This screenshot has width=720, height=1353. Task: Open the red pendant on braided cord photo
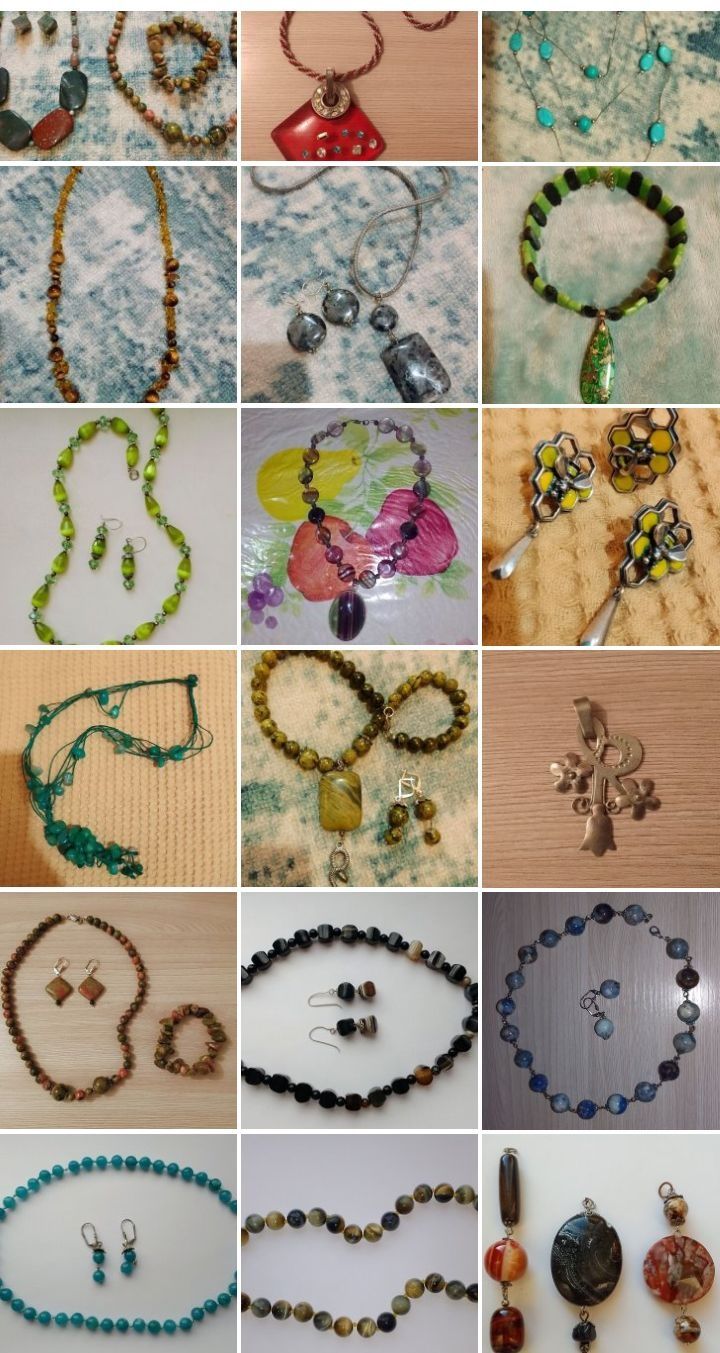pos(359,86)
